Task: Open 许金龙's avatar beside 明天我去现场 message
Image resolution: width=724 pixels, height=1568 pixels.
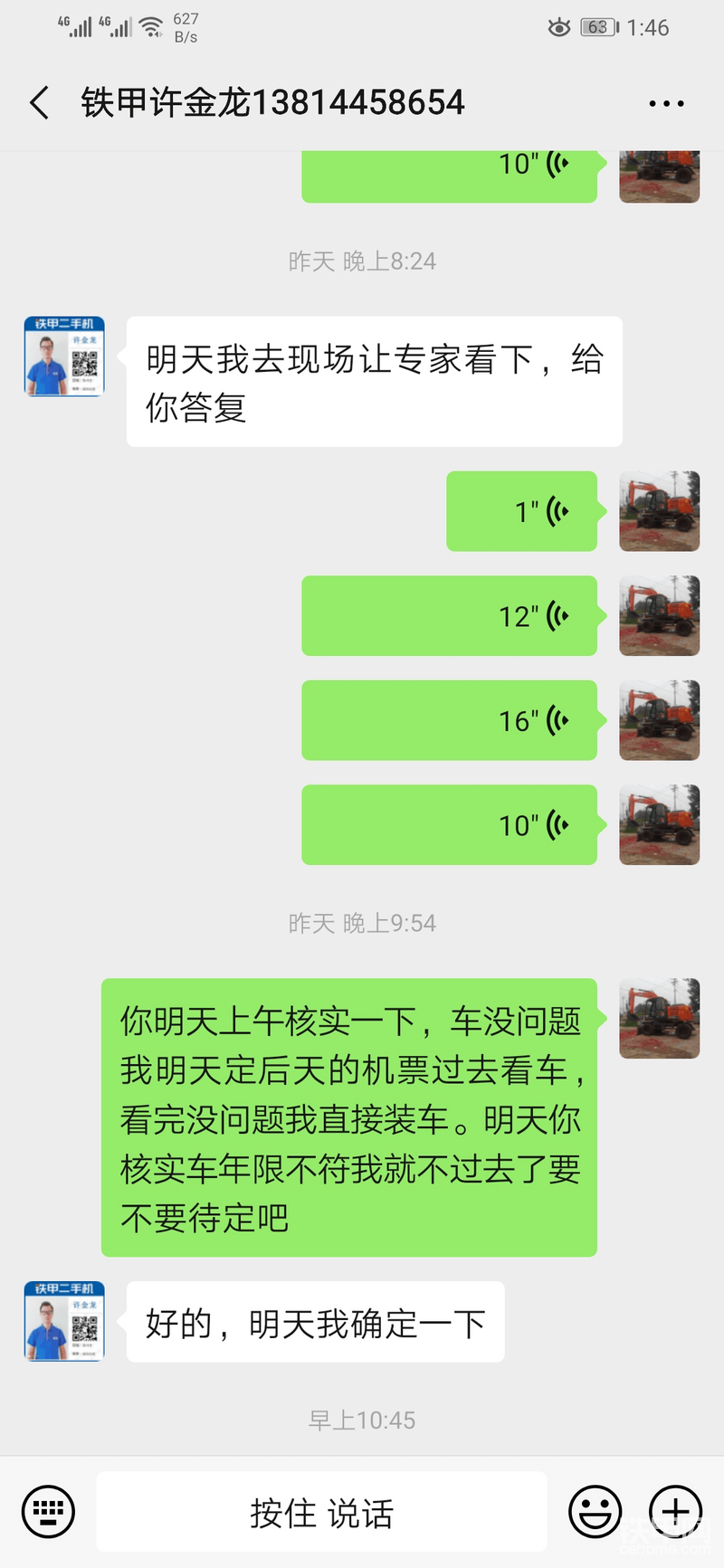Action: point(64,356)
